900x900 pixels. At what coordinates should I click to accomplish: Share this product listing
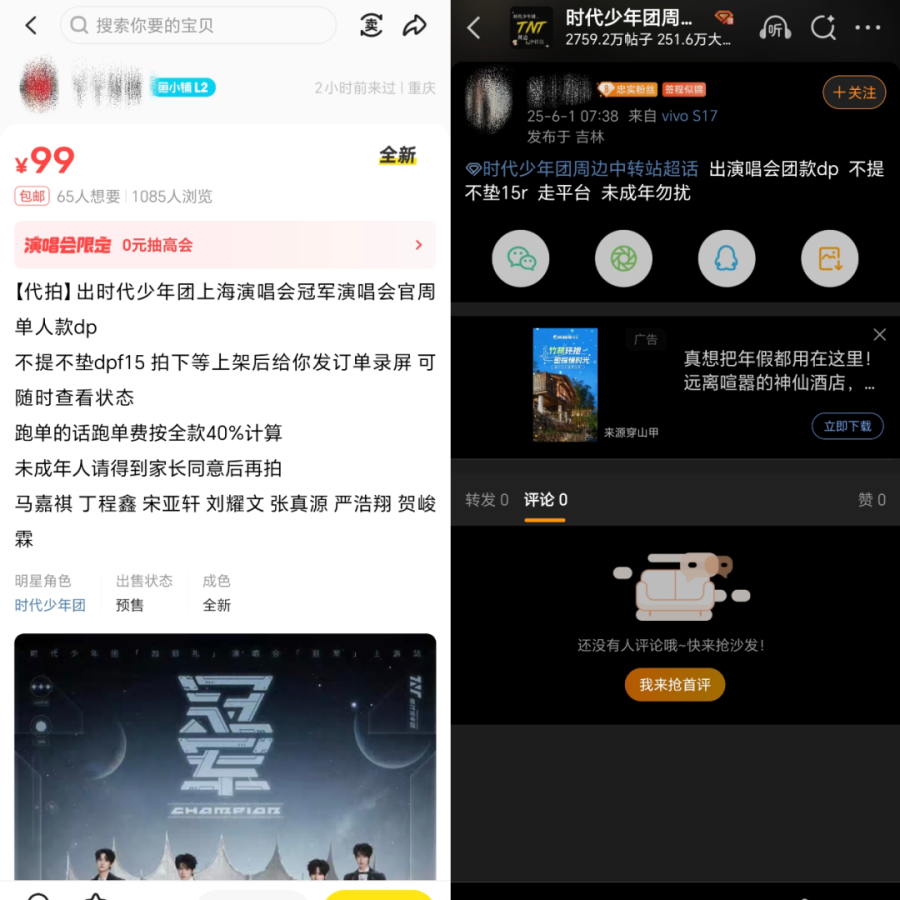414,26
